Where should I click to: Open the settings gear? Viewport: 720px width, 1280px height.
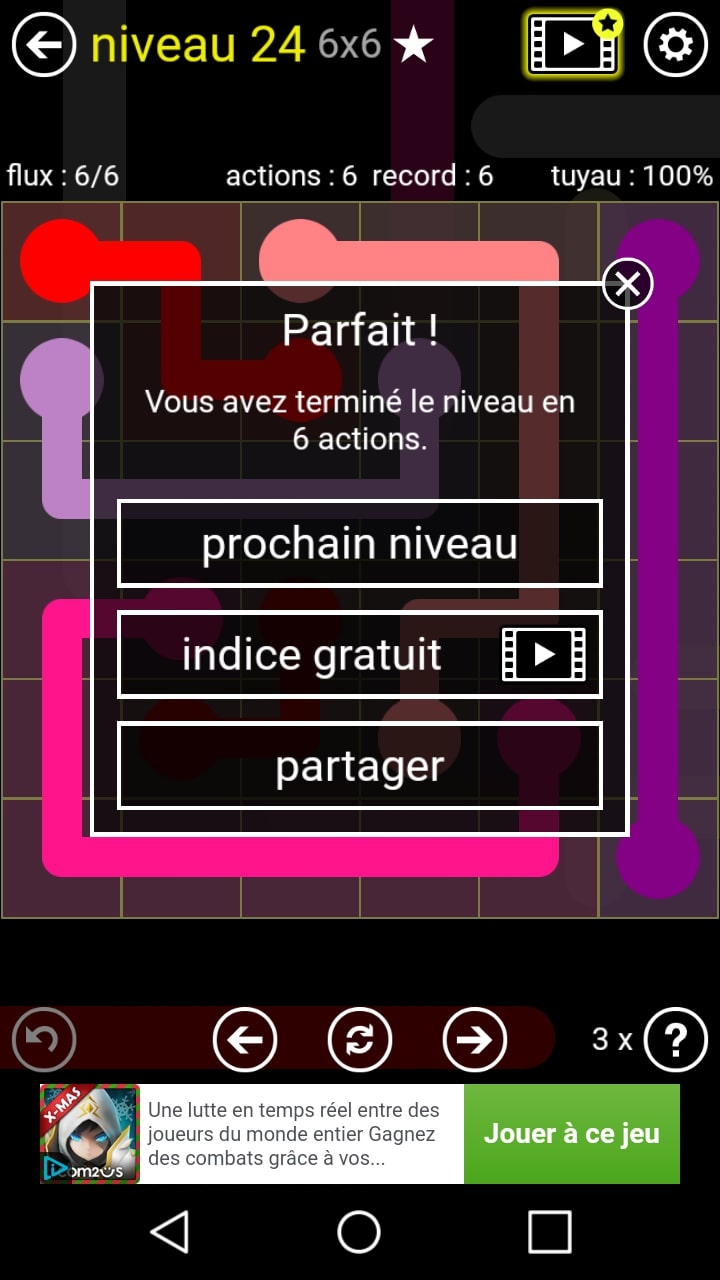click(x=676, y=45)
